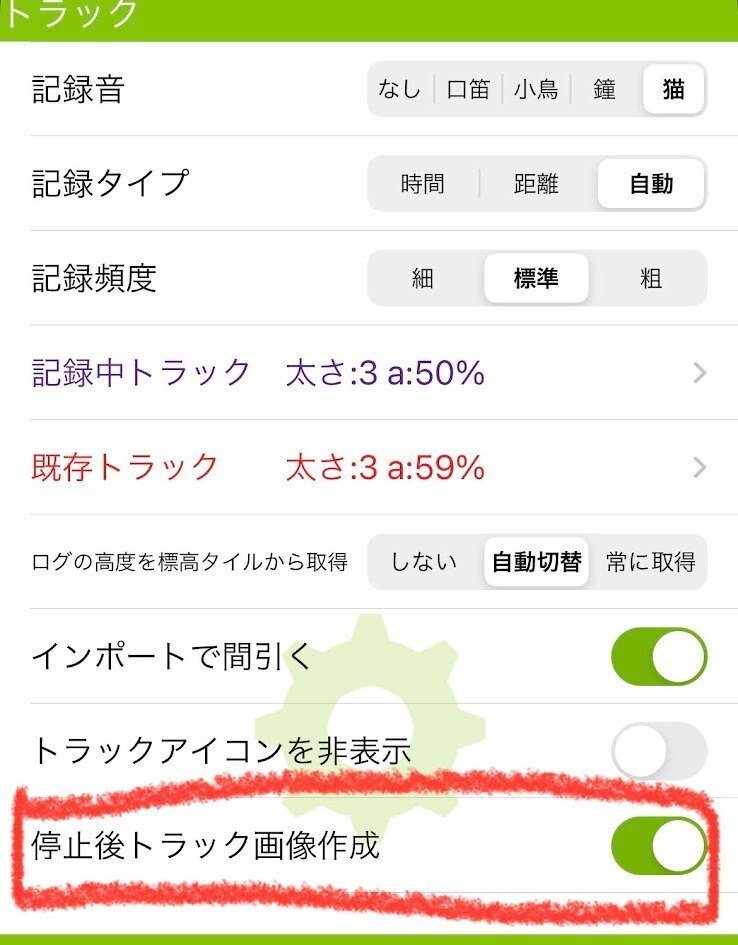The height and width of the screenshot is (945, 738).
Task: Turn off 停止後トラック画像作成
Action: pyautogui.click(x=658, y=846)
